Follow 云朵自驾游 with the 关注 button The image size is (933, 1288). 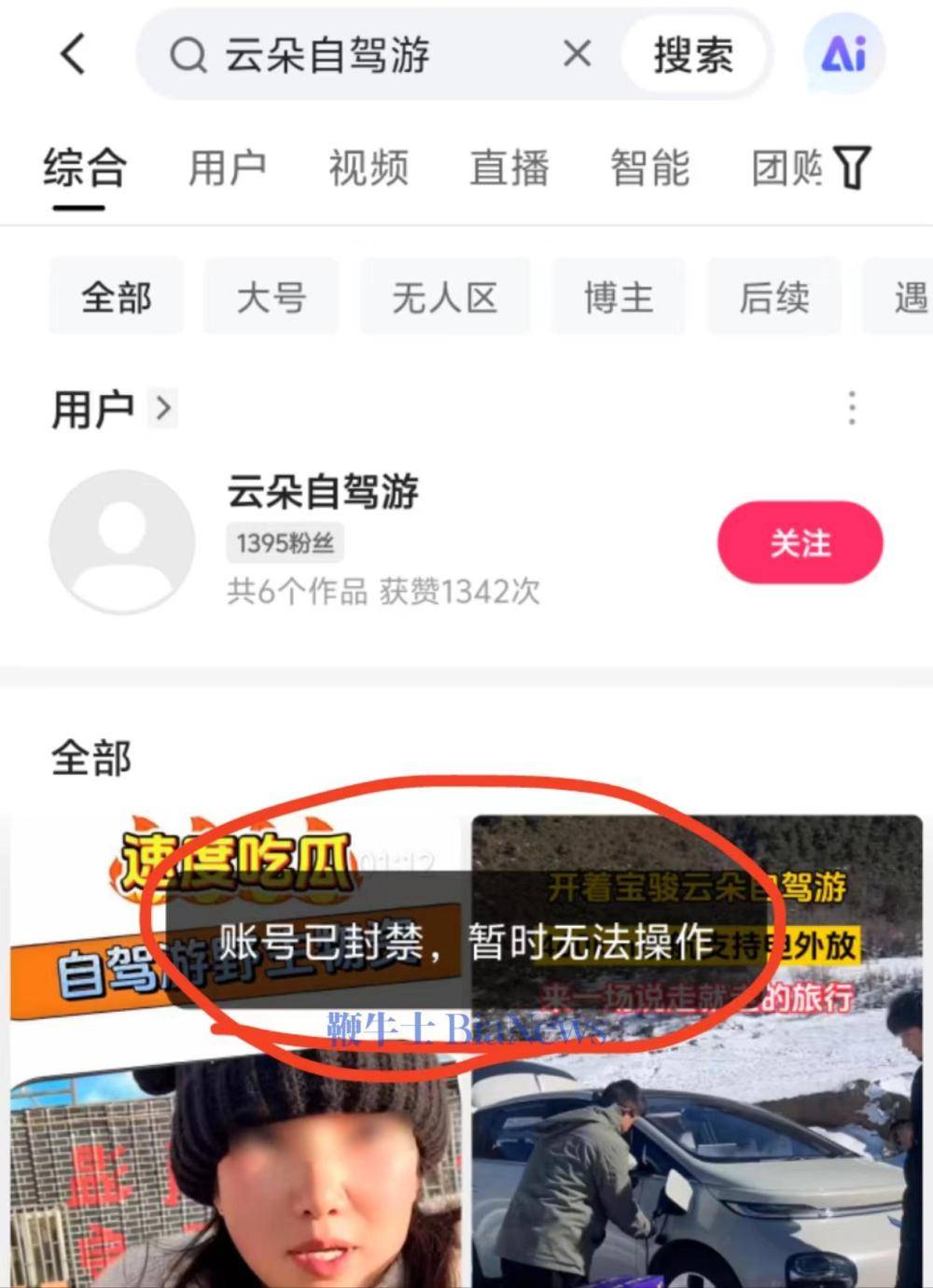(x=800, y=542)
